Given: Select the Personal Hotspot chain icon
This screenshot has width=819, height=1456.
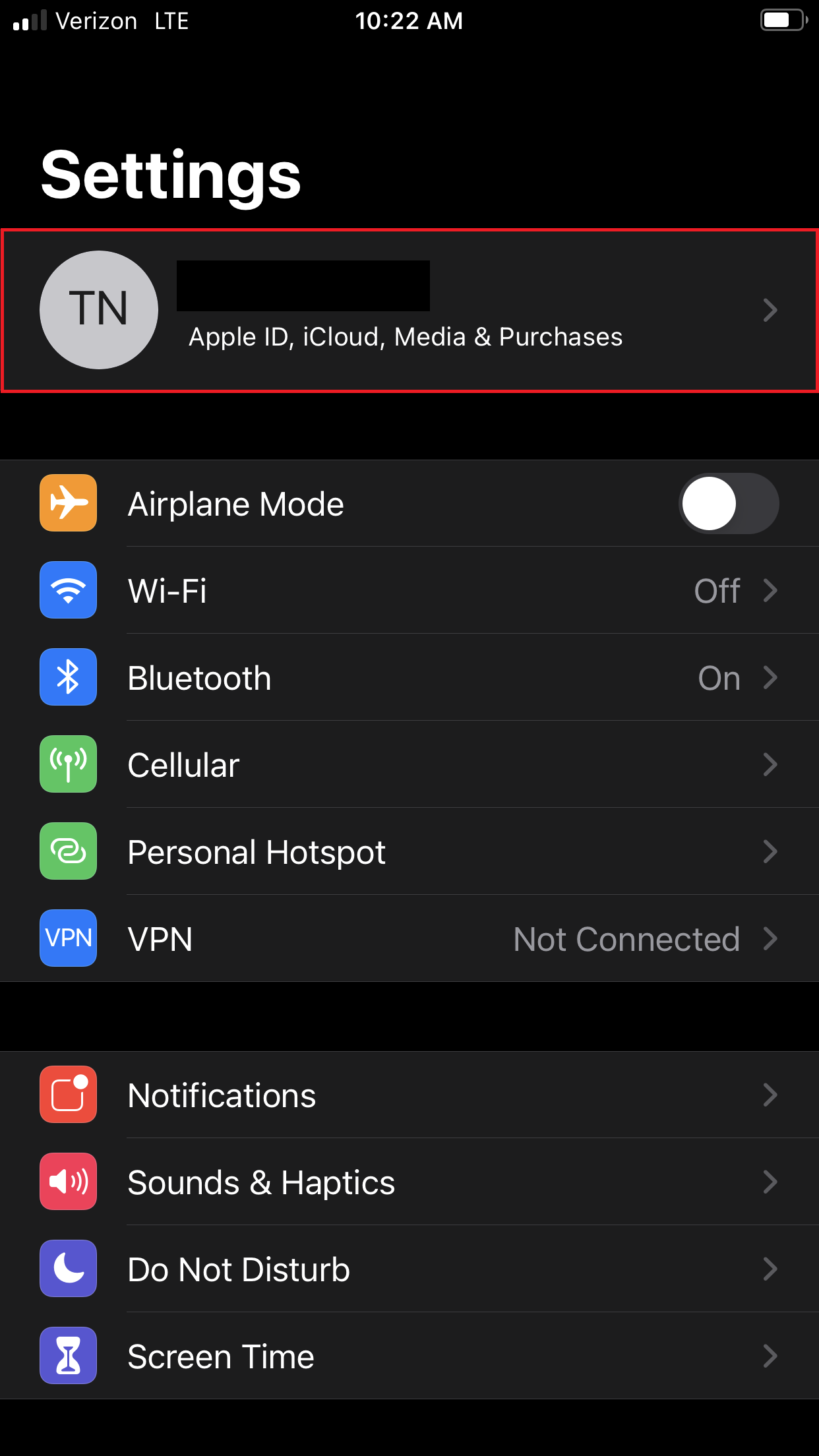Looking at the screenshot, I should [68, 851].
